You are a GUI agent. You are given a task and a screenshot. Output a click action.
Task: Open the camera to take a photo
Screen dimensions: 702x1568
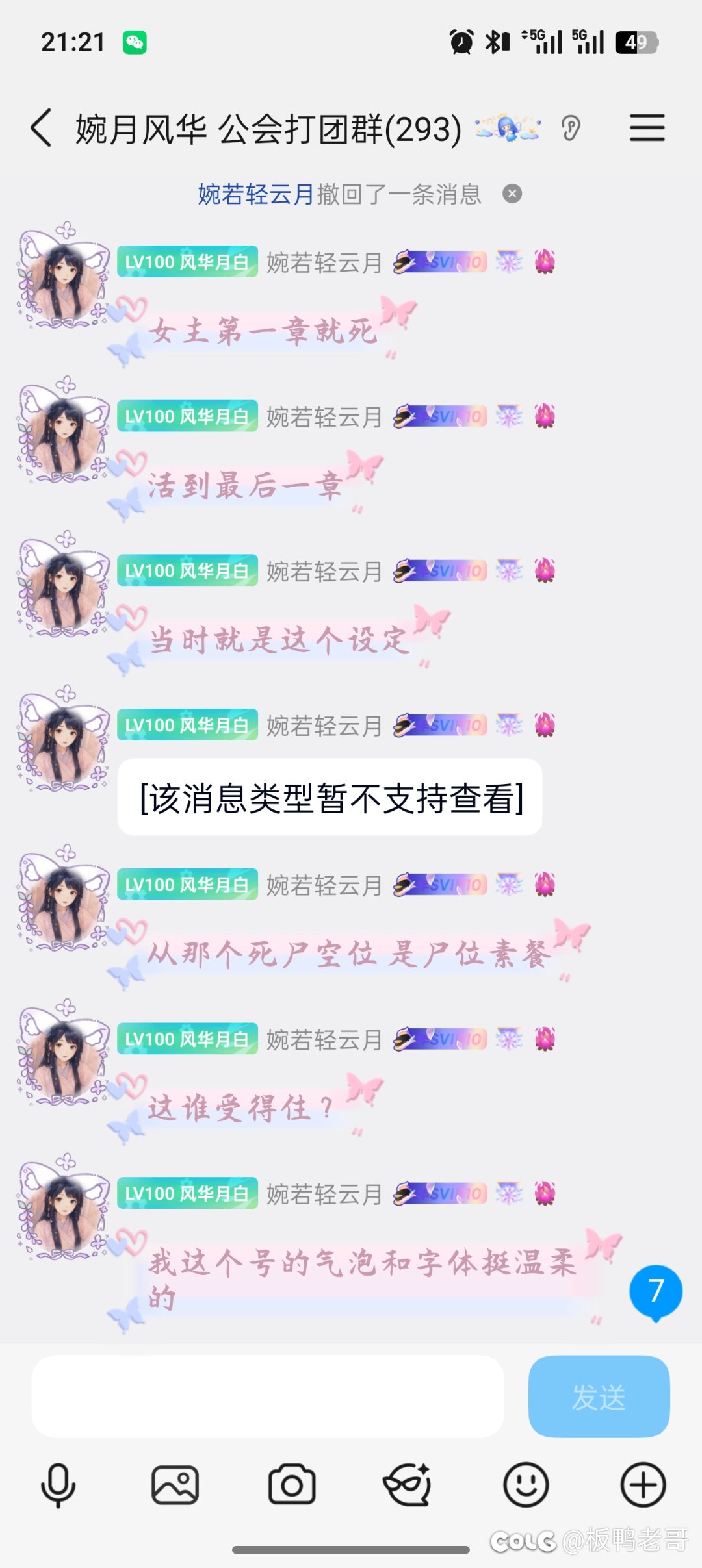(292, 1485)
